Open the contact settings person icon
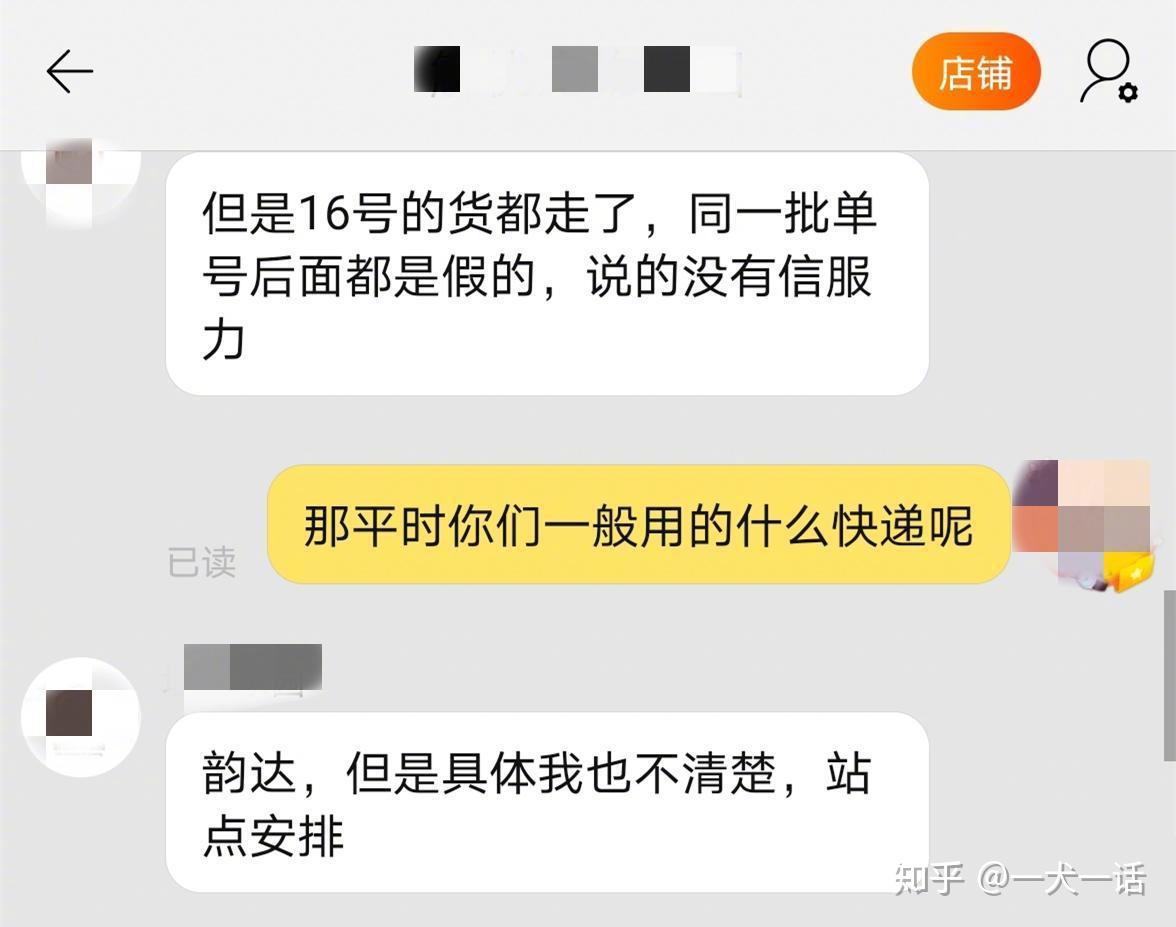Viewport: 1176px width, 927px height. 1108,71
